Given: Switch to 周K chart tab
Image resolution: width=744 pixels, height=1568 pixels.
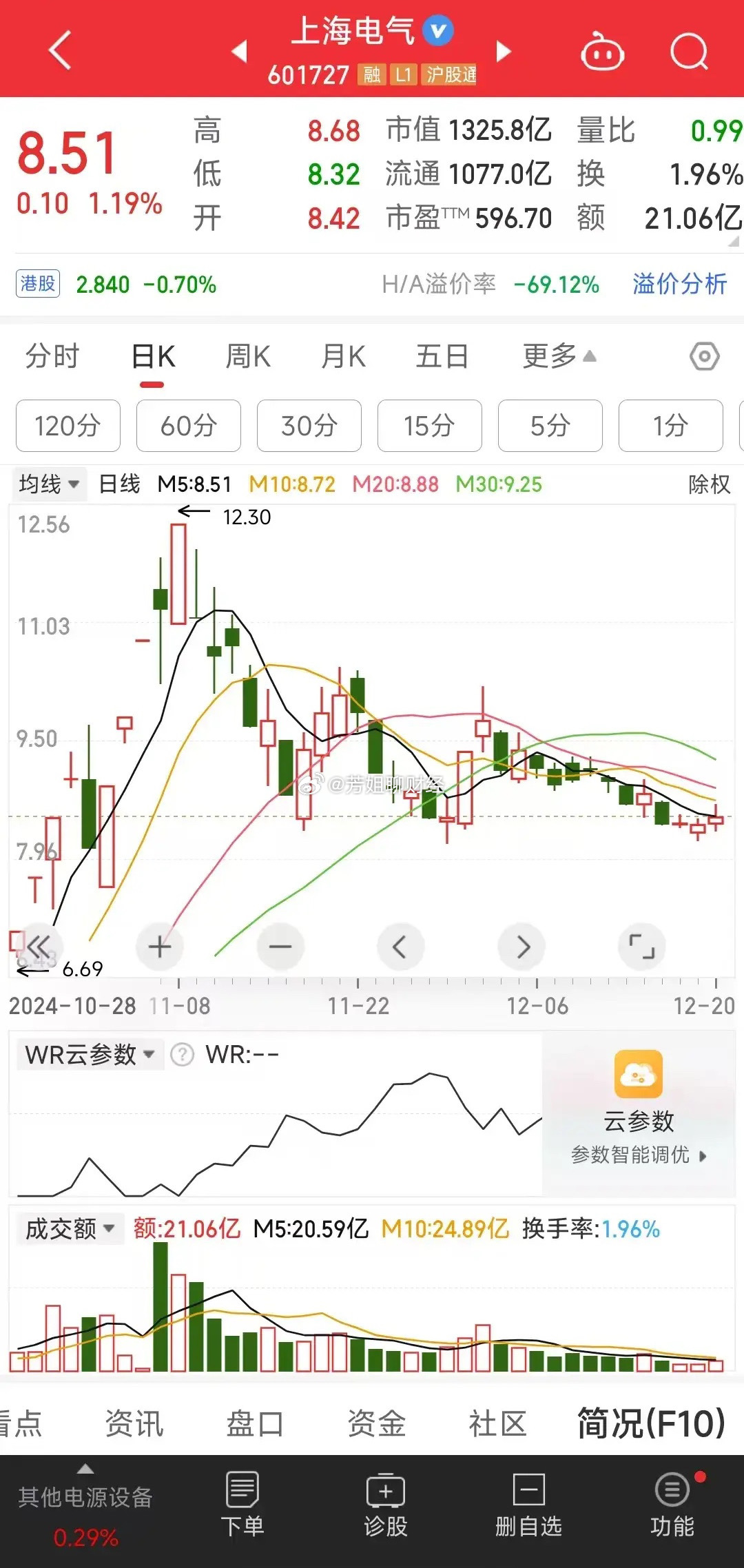Looking at the screenshot, I should pyautogui.click(x=248, y=357).
